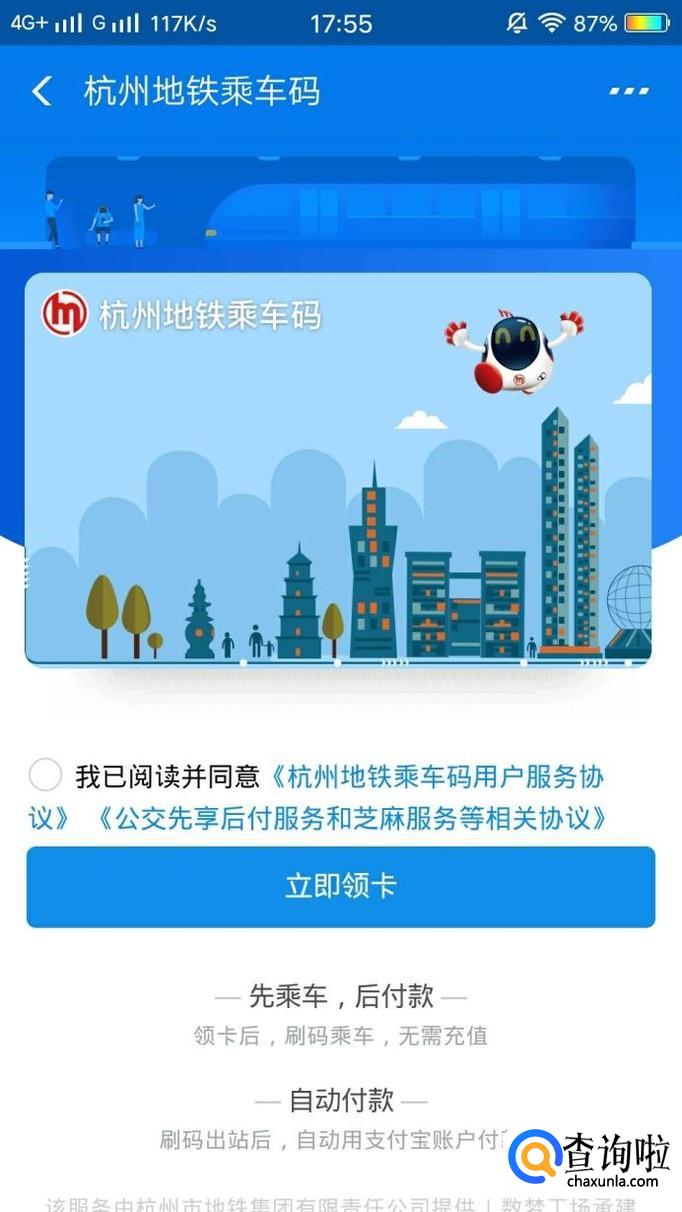
Task: Open 杭州地铁乘车码用户服务协议 link
Action: (x=440, y=776)
